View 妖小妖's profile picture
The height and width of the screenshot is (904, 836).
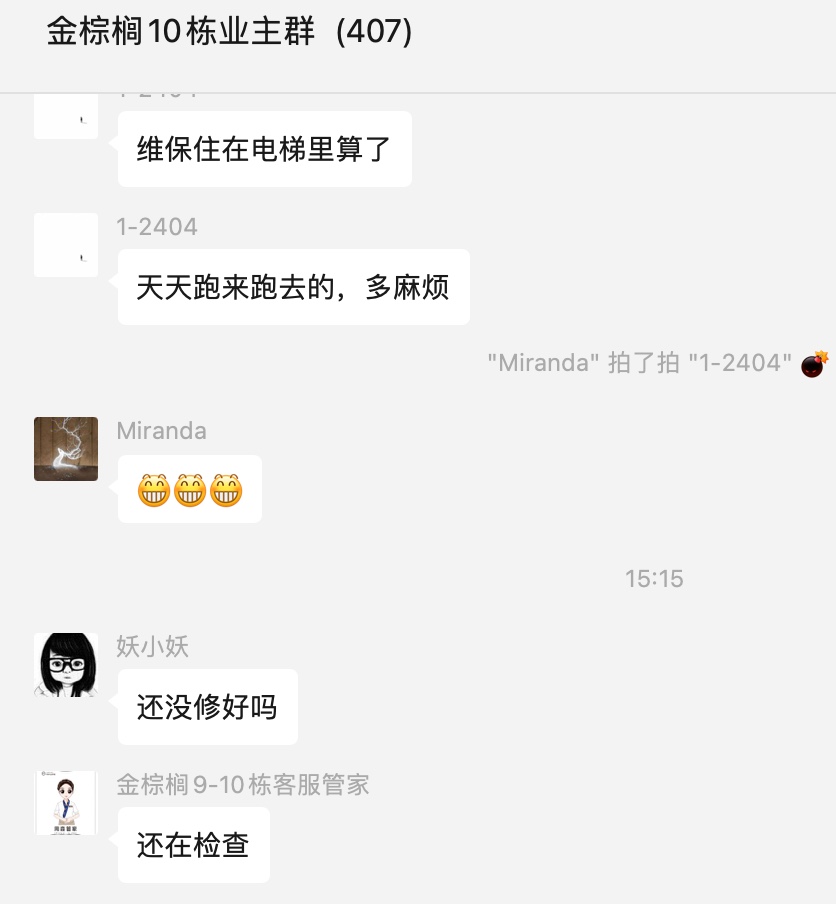coord(66,665)
